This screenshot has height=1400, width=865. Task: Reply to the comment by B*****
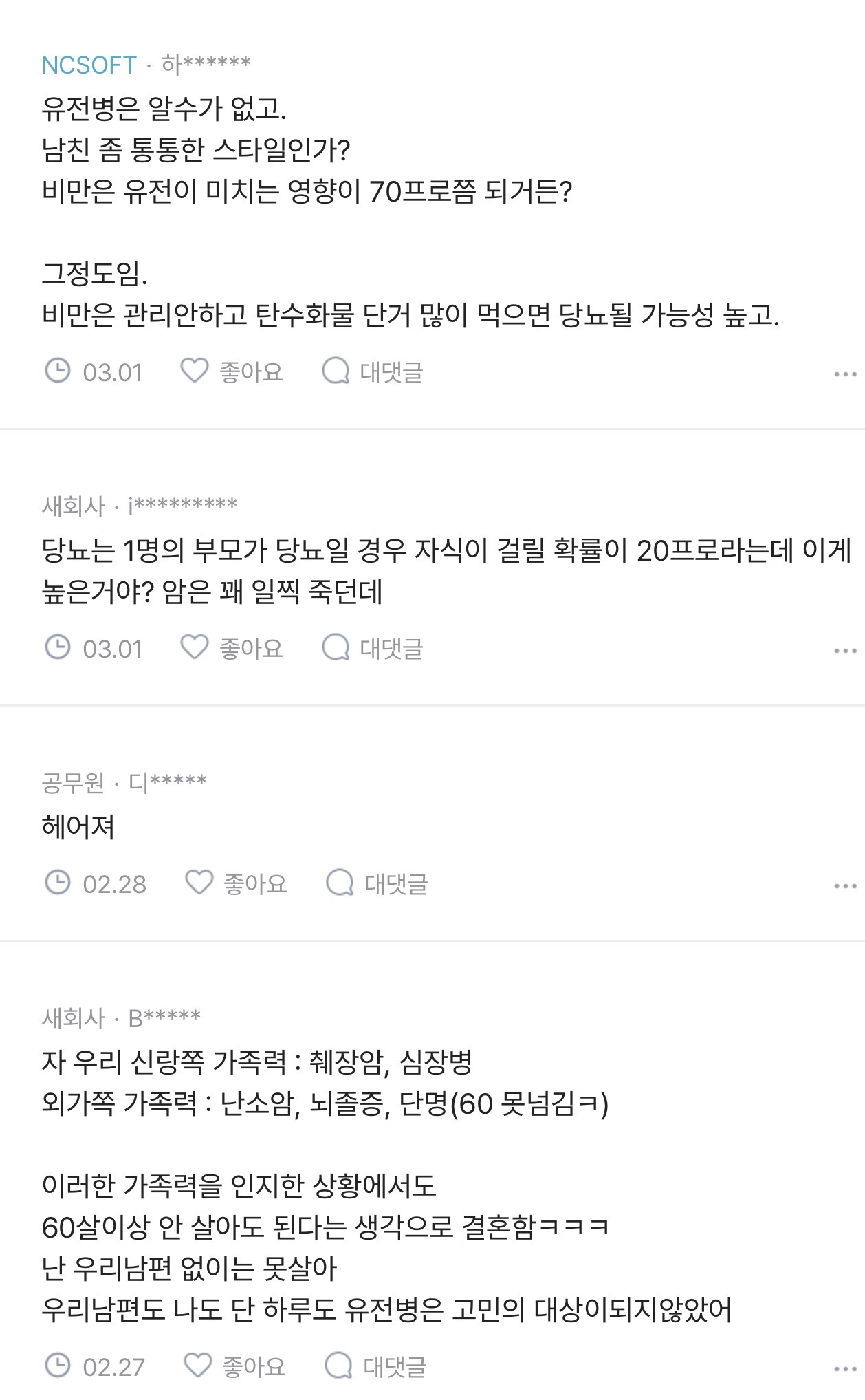coord(375,1366)
